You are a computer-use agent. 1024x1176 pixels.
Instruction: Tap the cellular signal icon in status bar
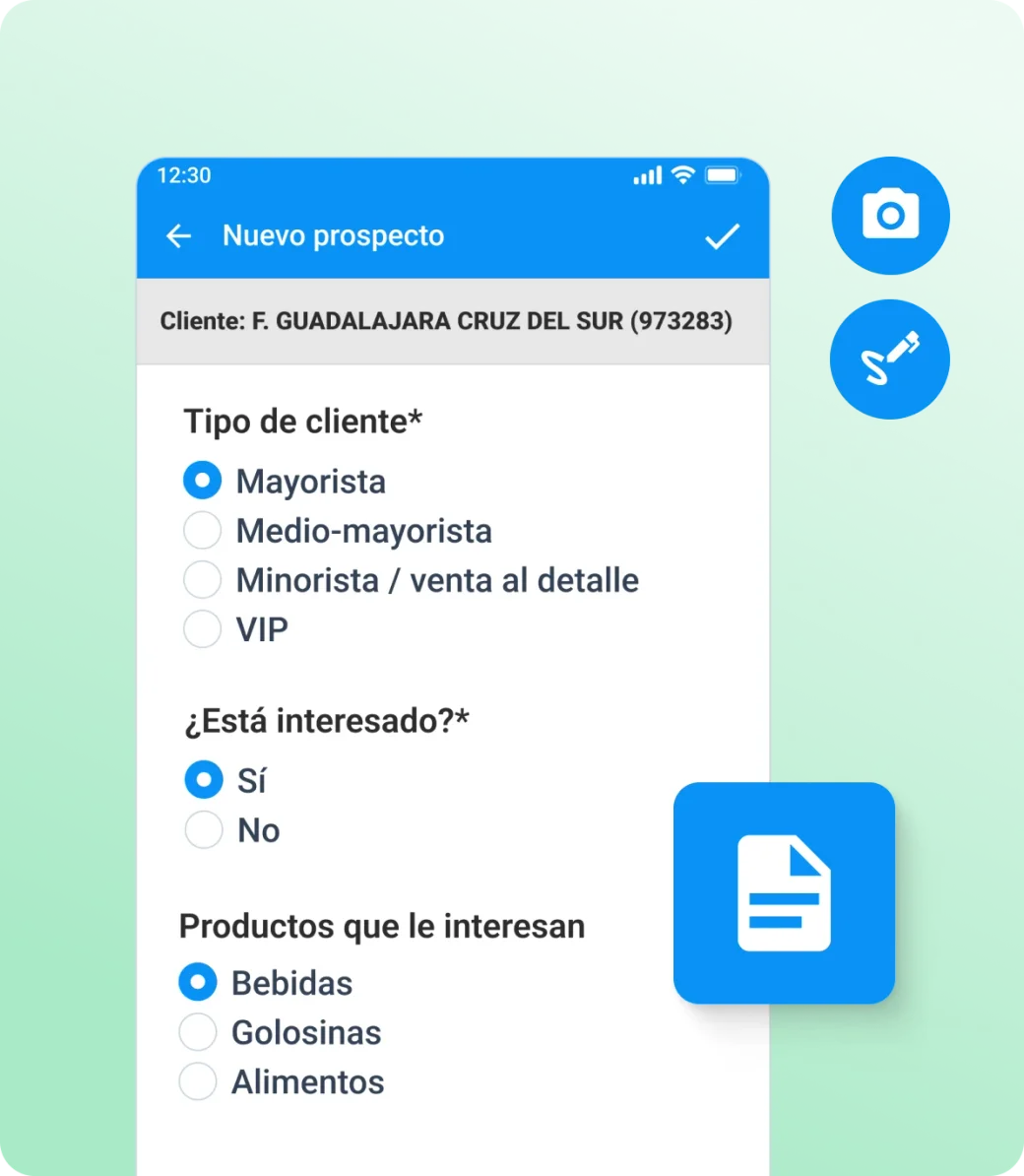pos(645,174)
